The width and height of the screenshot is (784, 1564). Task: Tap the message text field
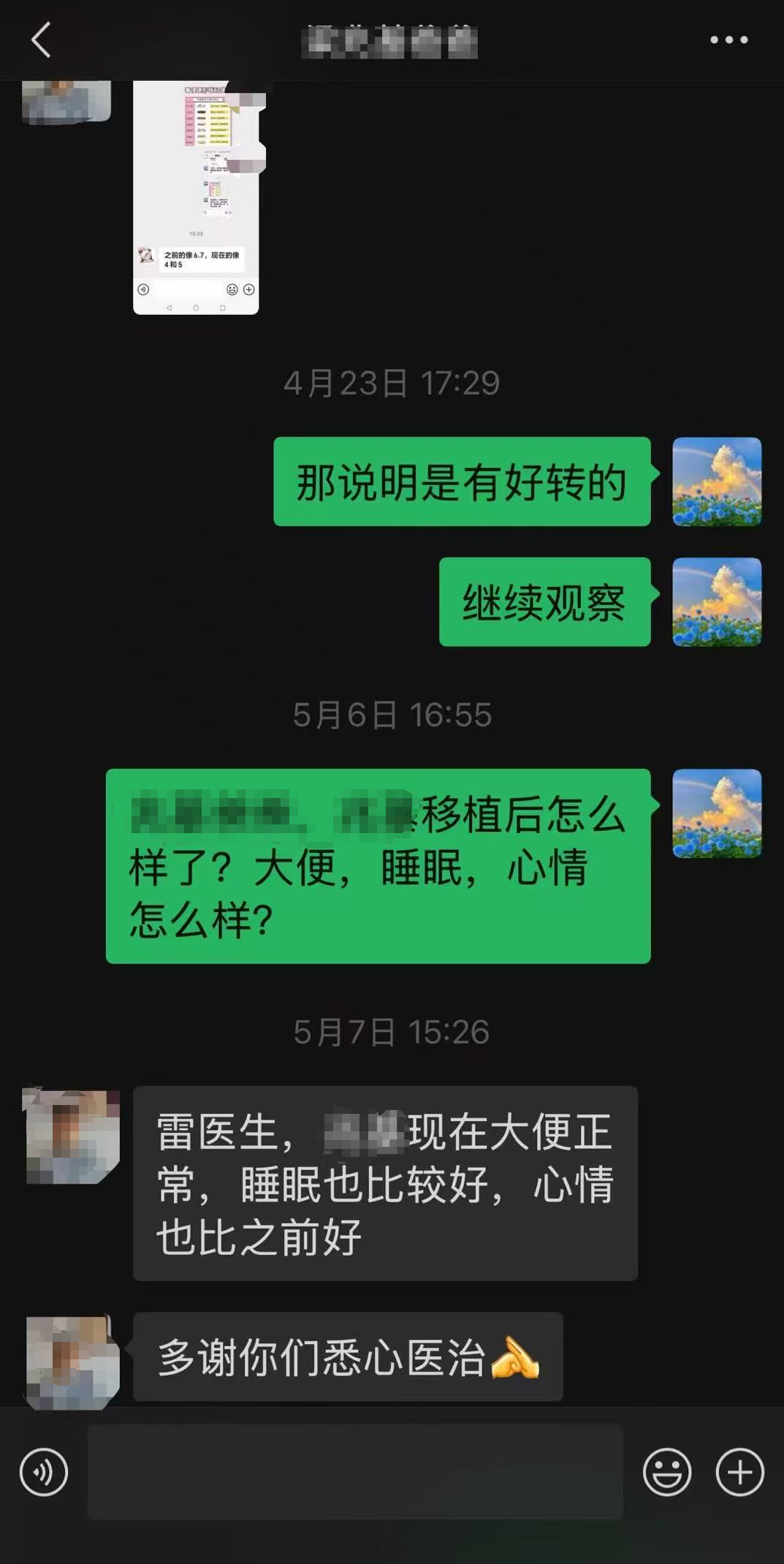point(355,1472)
